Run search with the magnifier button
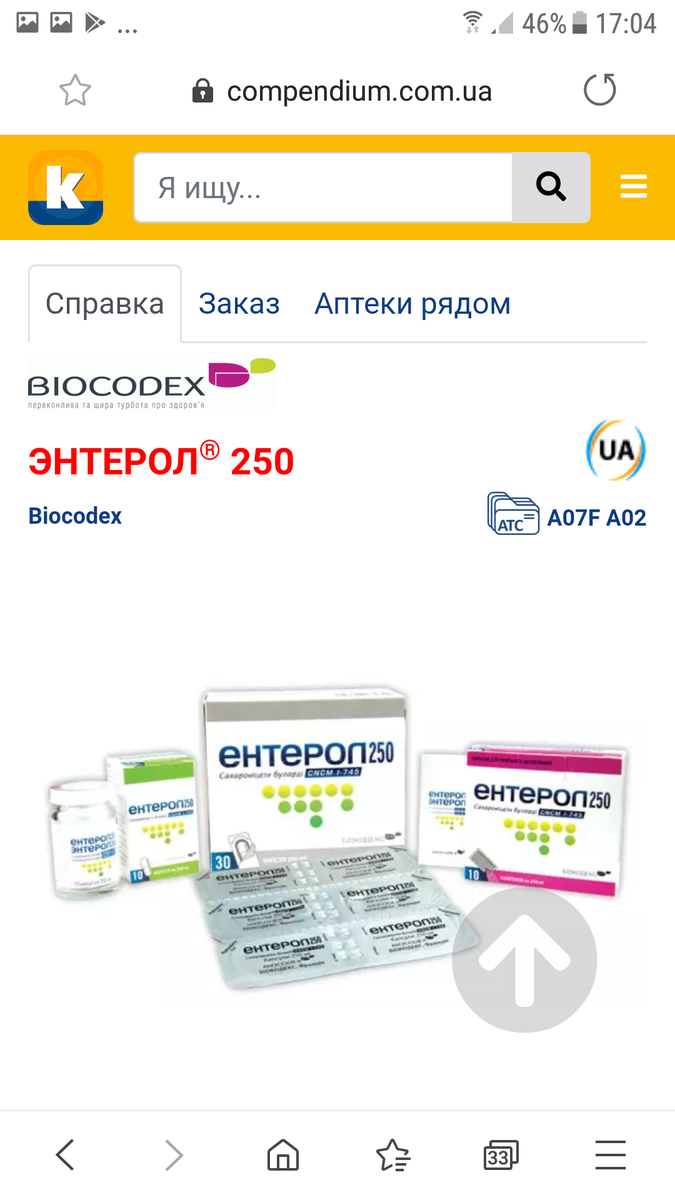Image resolution: width=675 pixels, height=1200 pixels. click(x=551, y=187)
